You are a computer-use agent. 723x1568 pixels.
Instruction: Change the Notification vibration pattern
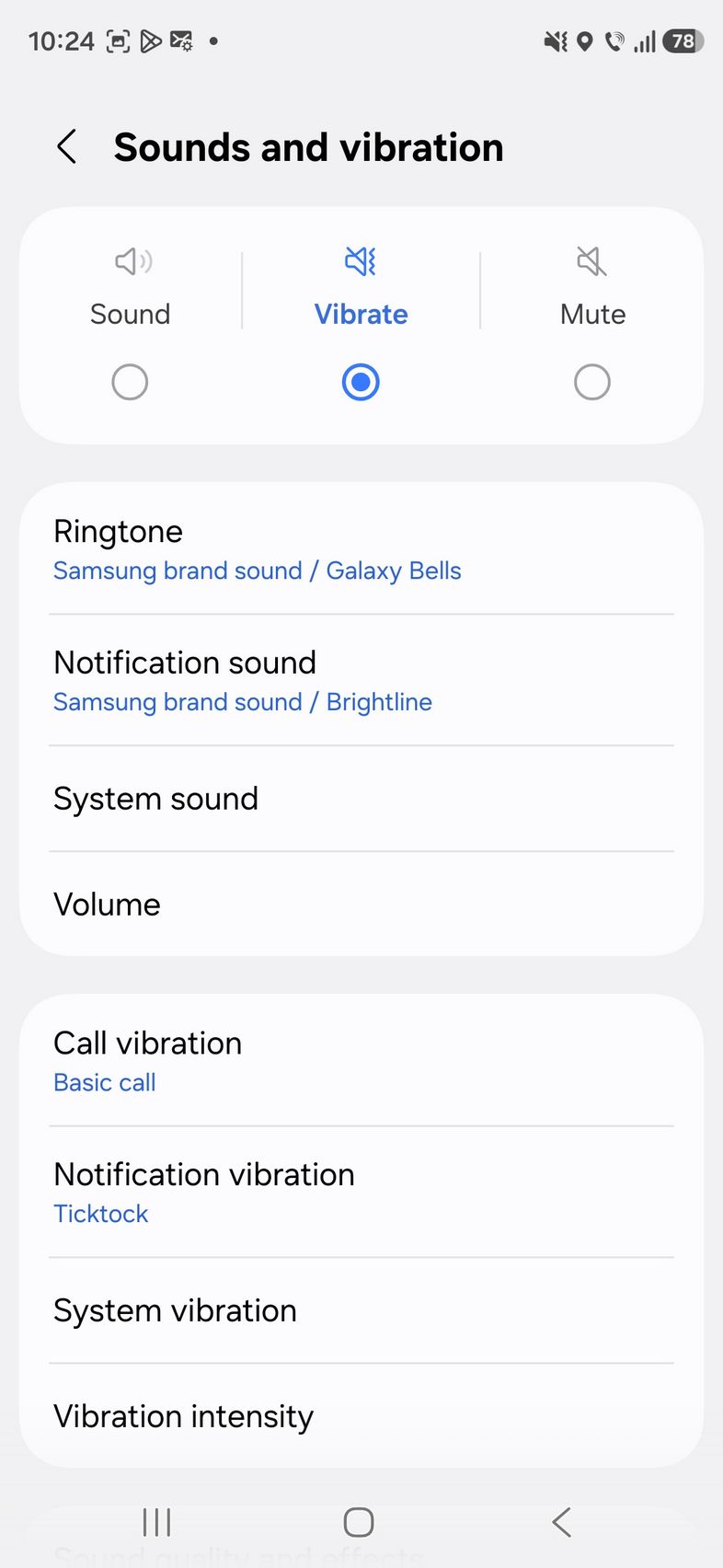coord(361,1193)
